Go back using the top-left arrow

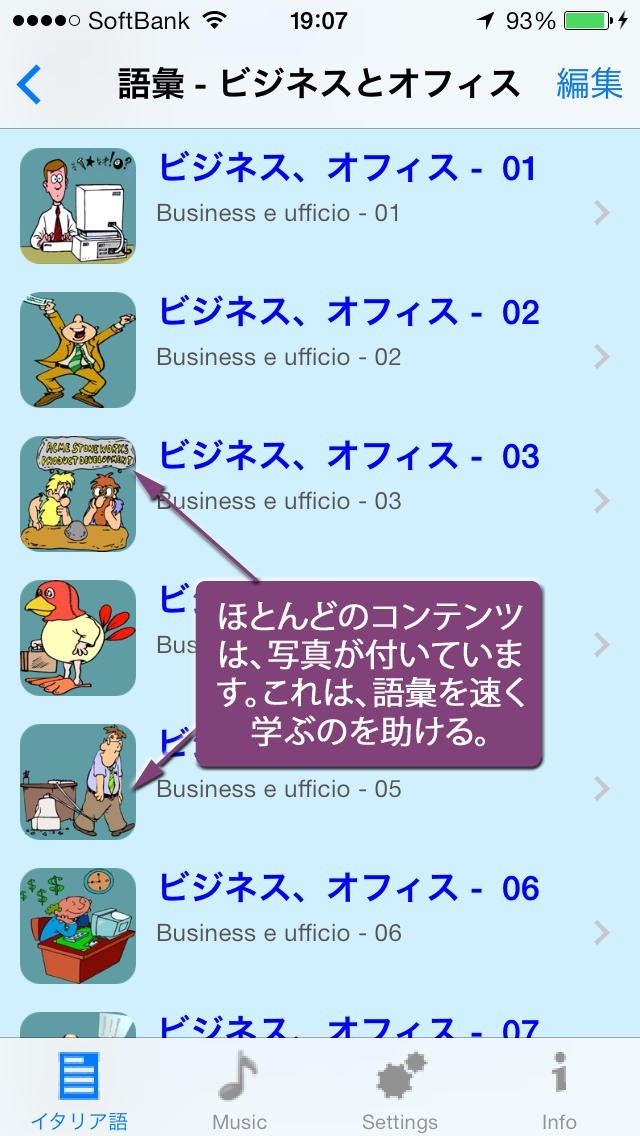coord(30,85)
